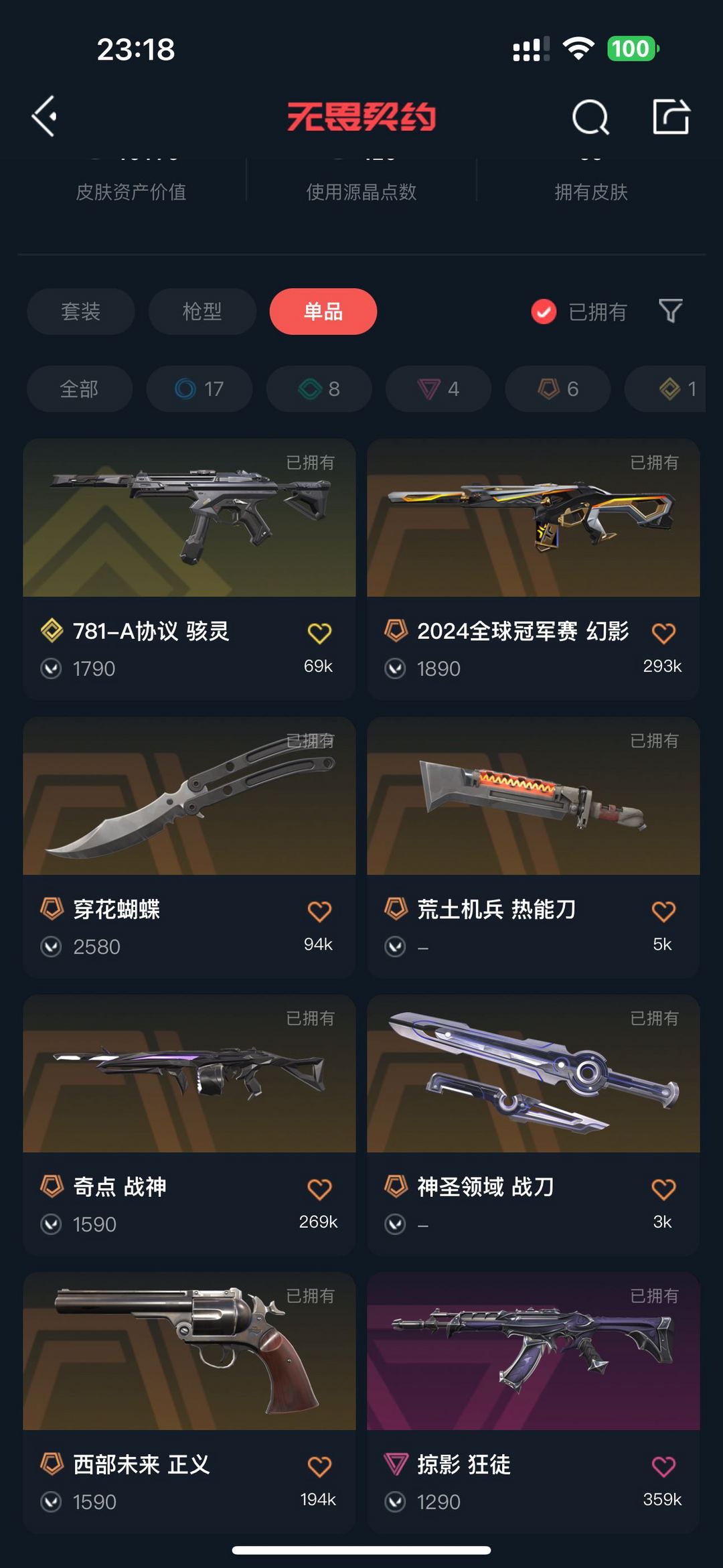Like the 2024全球冠军赛 幻影 skin
This screenshot has height=1568, width=723.
pos(663,633)
